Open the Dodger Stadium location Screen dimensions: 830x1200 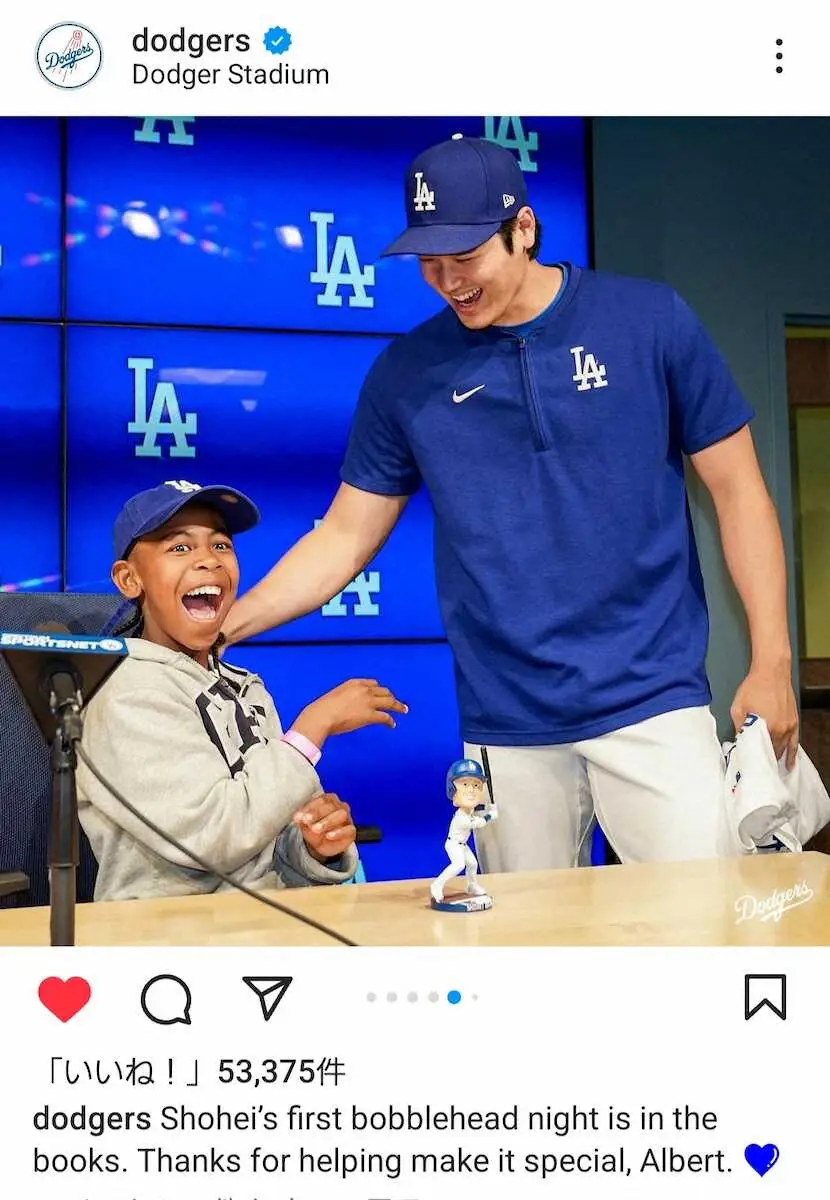[230, 75]
